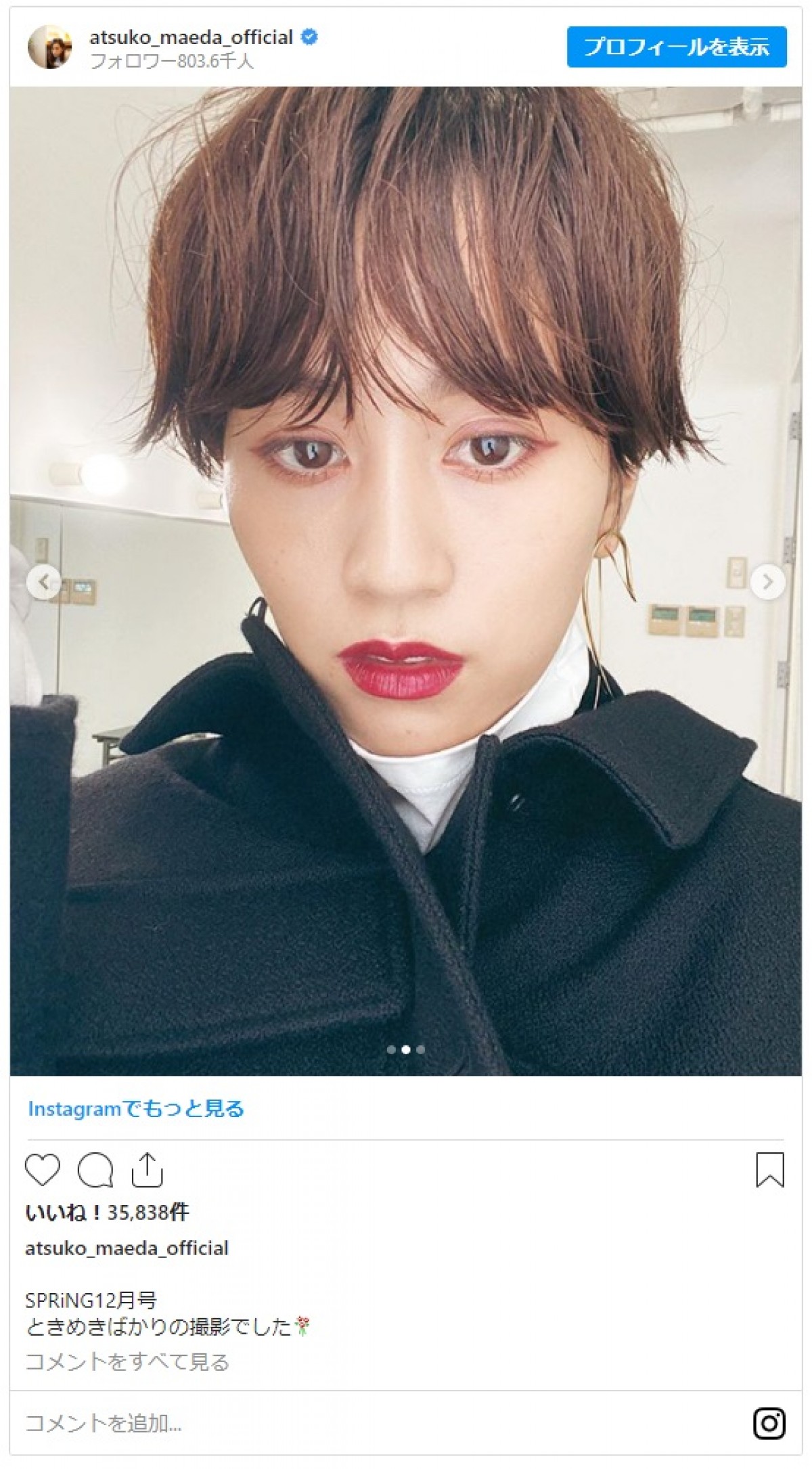Tap the profile avatar in the header

49,47
